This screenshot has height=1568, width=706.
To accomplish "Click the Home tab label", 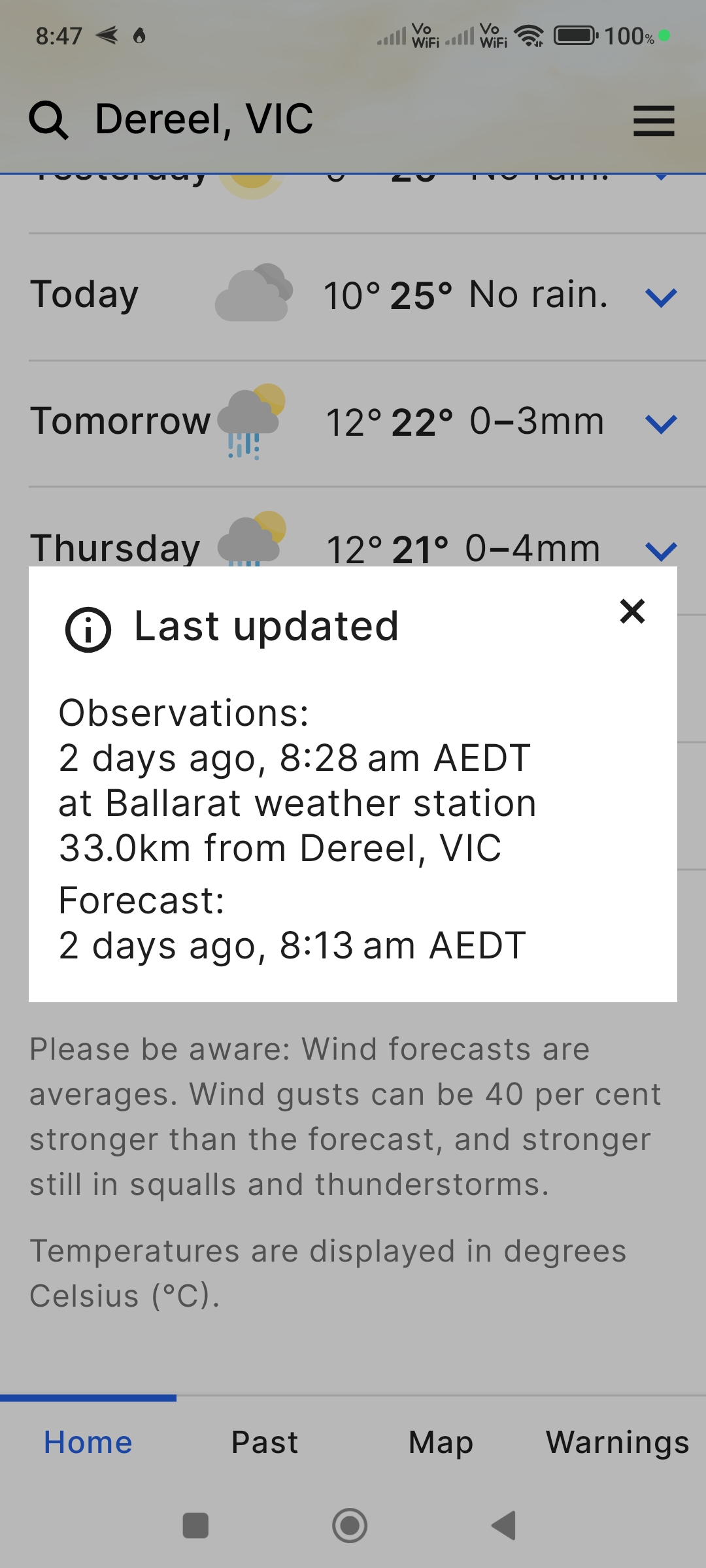I will pyautogui.click(x=88, y=1443).
